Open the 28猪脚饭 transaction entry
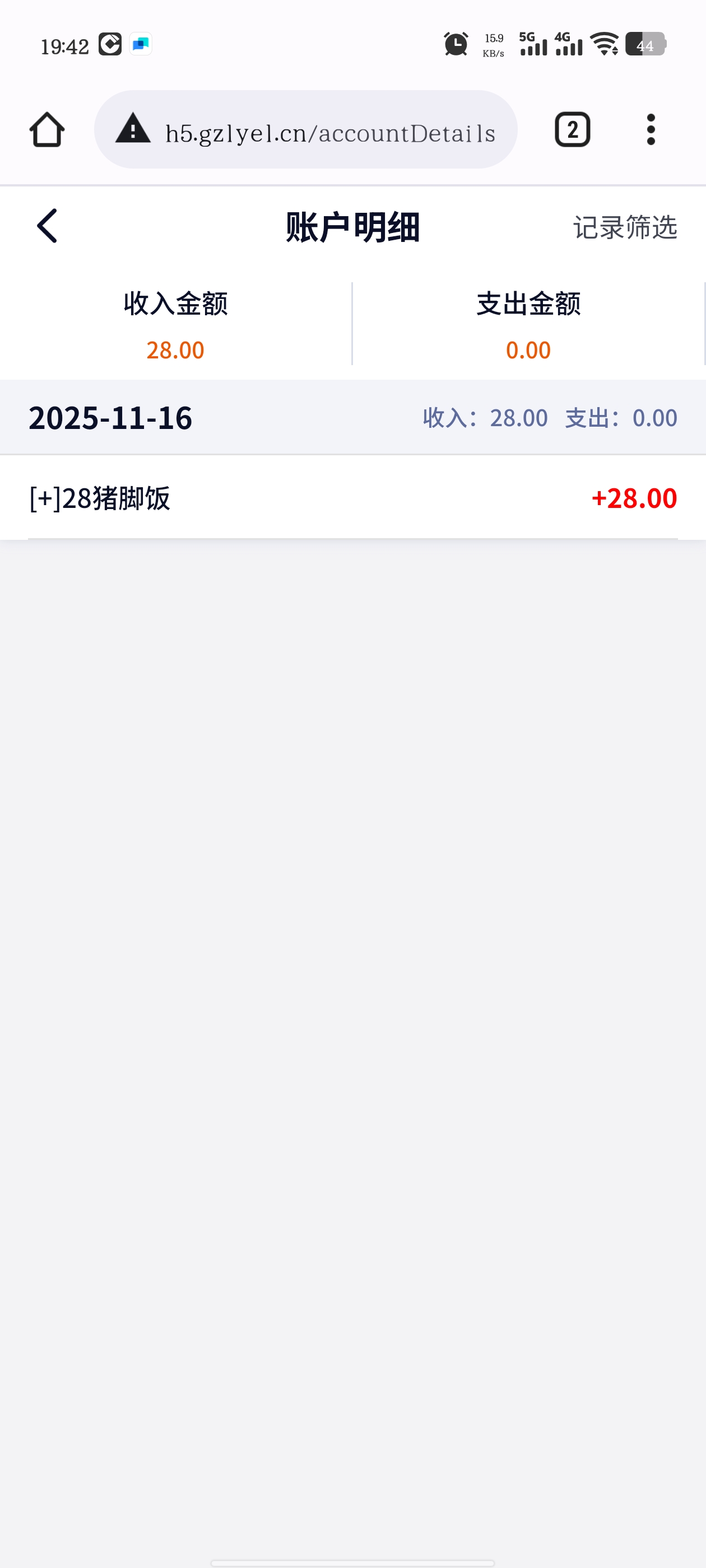706x1568 pixels. point(352,498)
